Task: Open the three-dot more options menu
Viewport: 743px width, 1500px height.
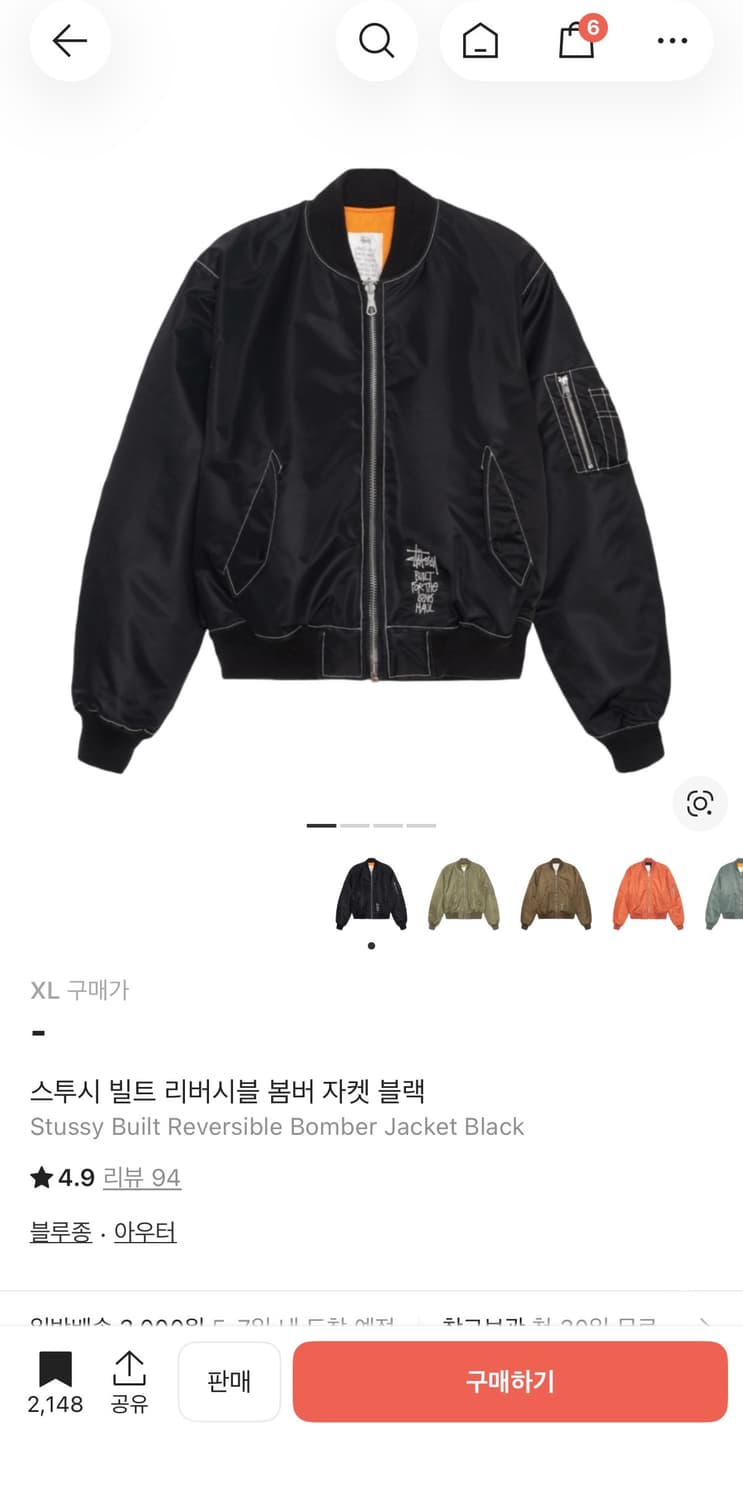Action: 672,41
